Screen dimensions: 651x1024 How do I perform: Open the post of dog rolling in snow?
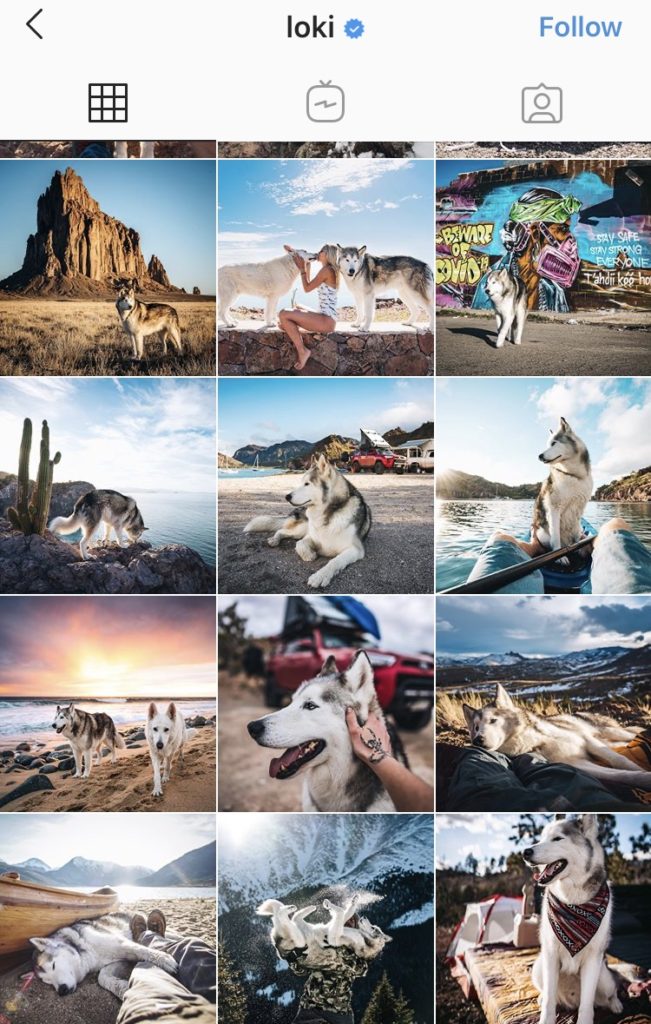tap(325, 918)
